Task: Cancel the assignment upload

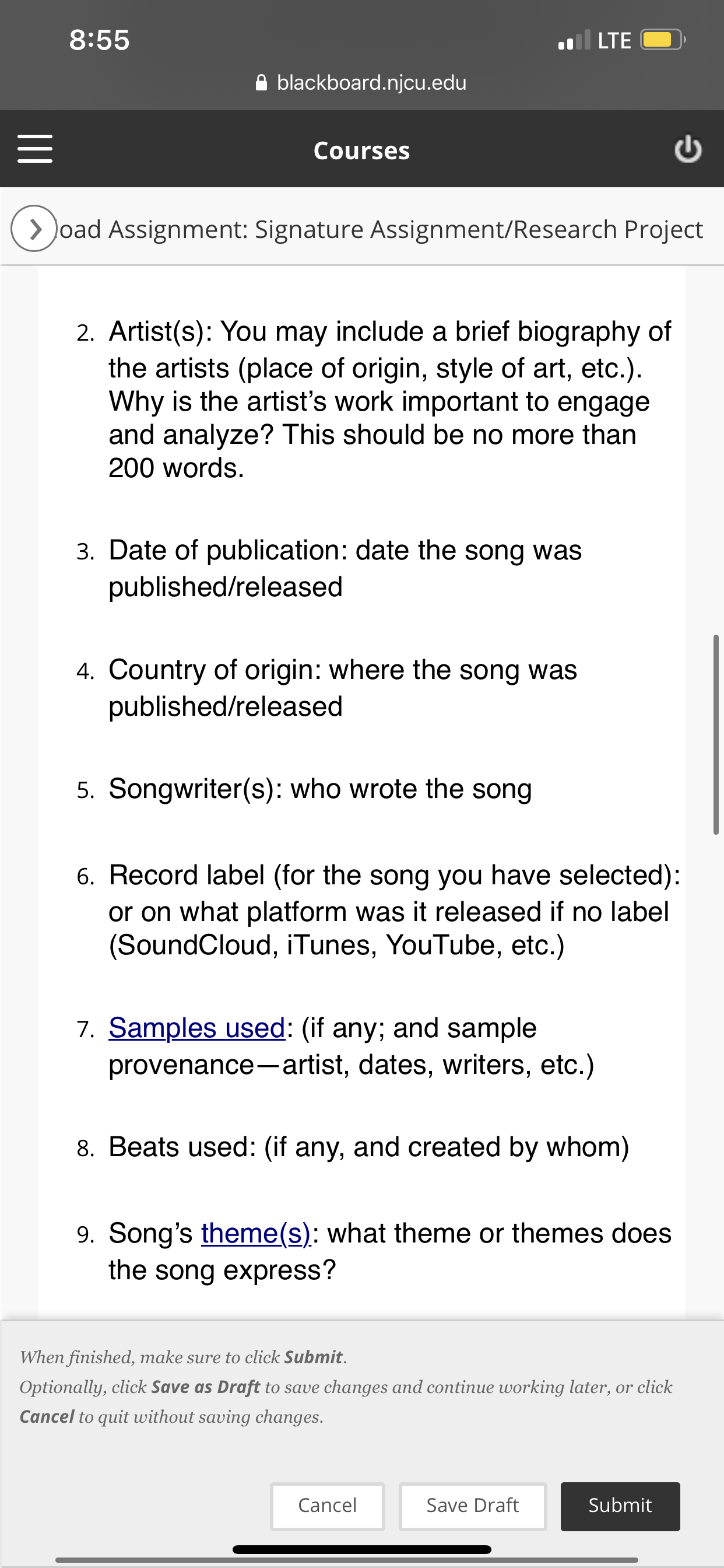Action: coord(328,1506)
